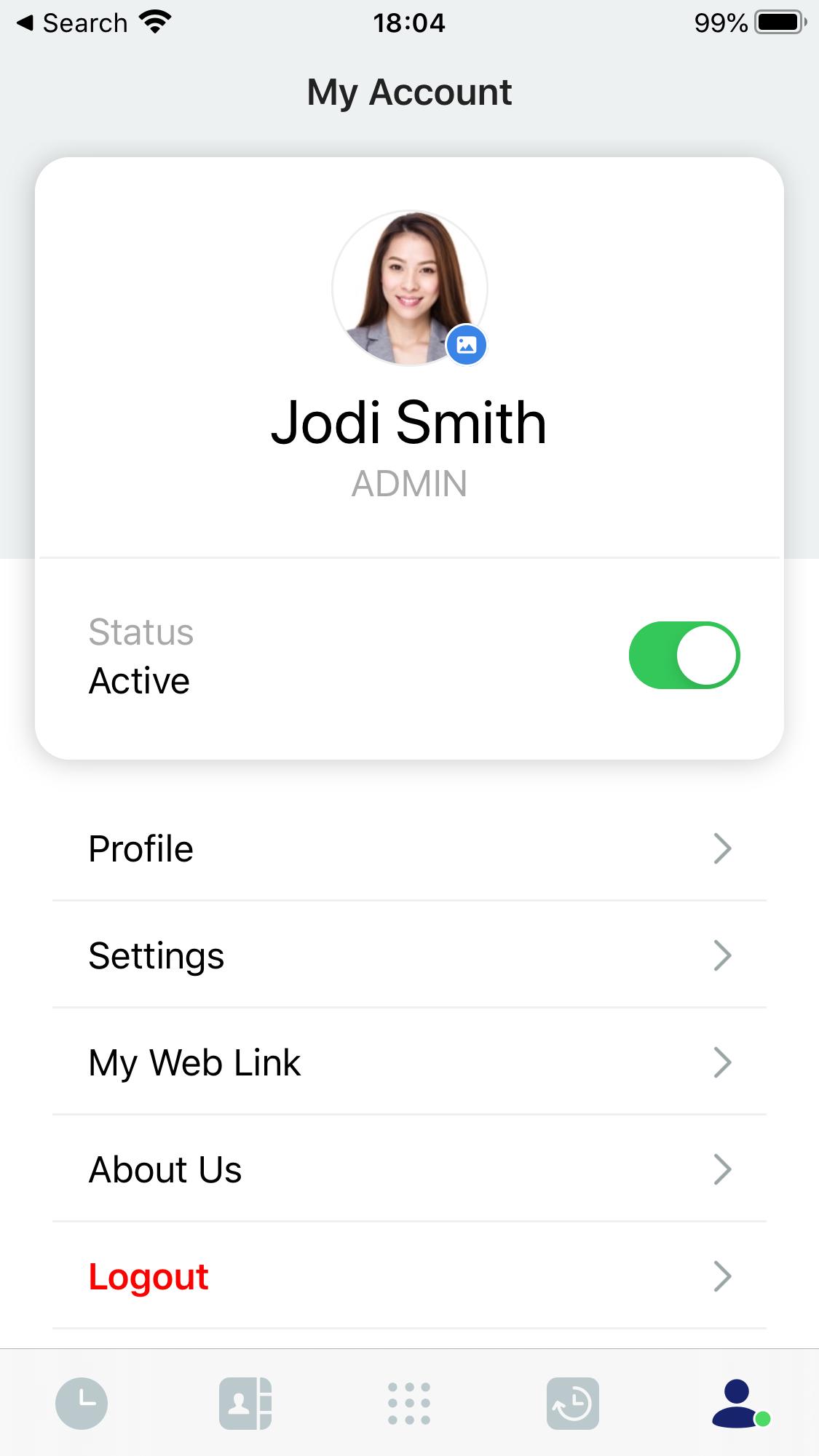Switch to the history tab
Image resolution: width=819 pixels, height=1456 pixels.
coord(573,1403)
